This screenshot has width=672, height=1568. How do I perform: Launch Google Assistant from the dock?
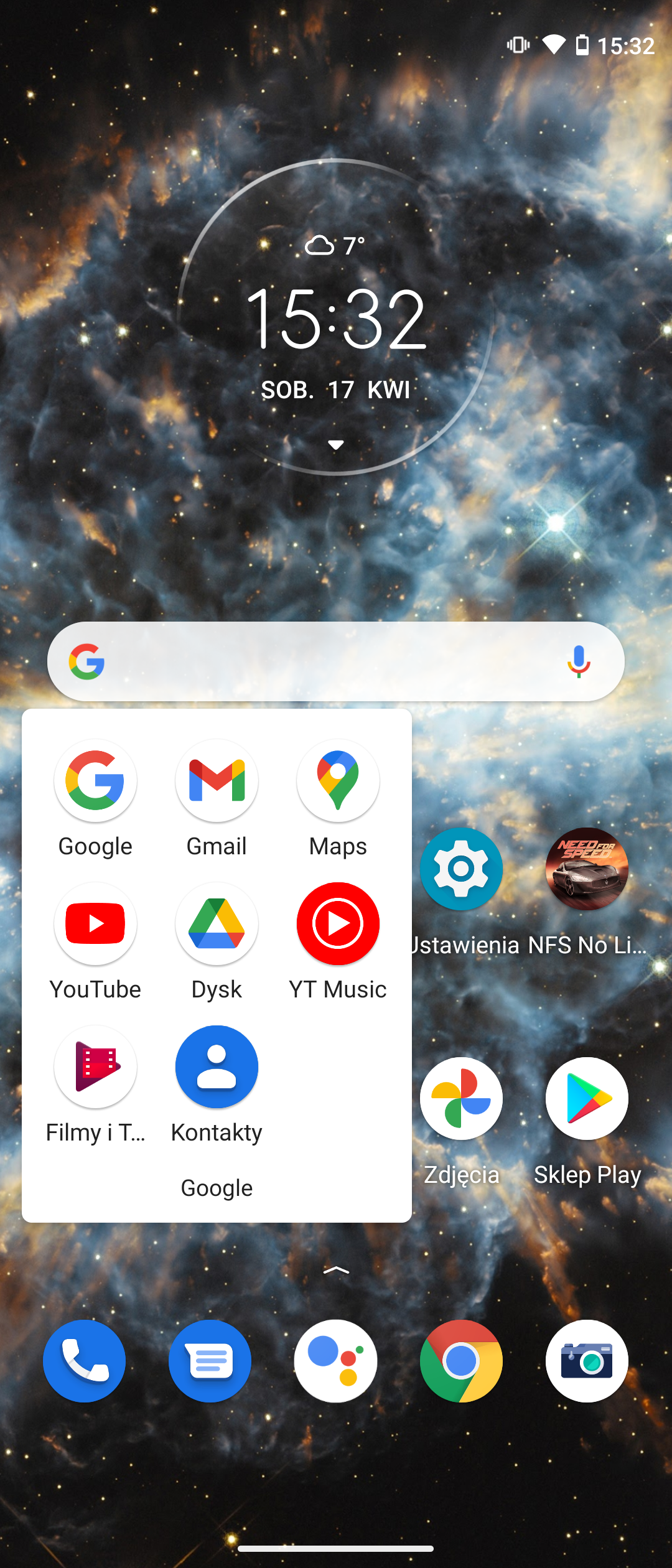335,1361
